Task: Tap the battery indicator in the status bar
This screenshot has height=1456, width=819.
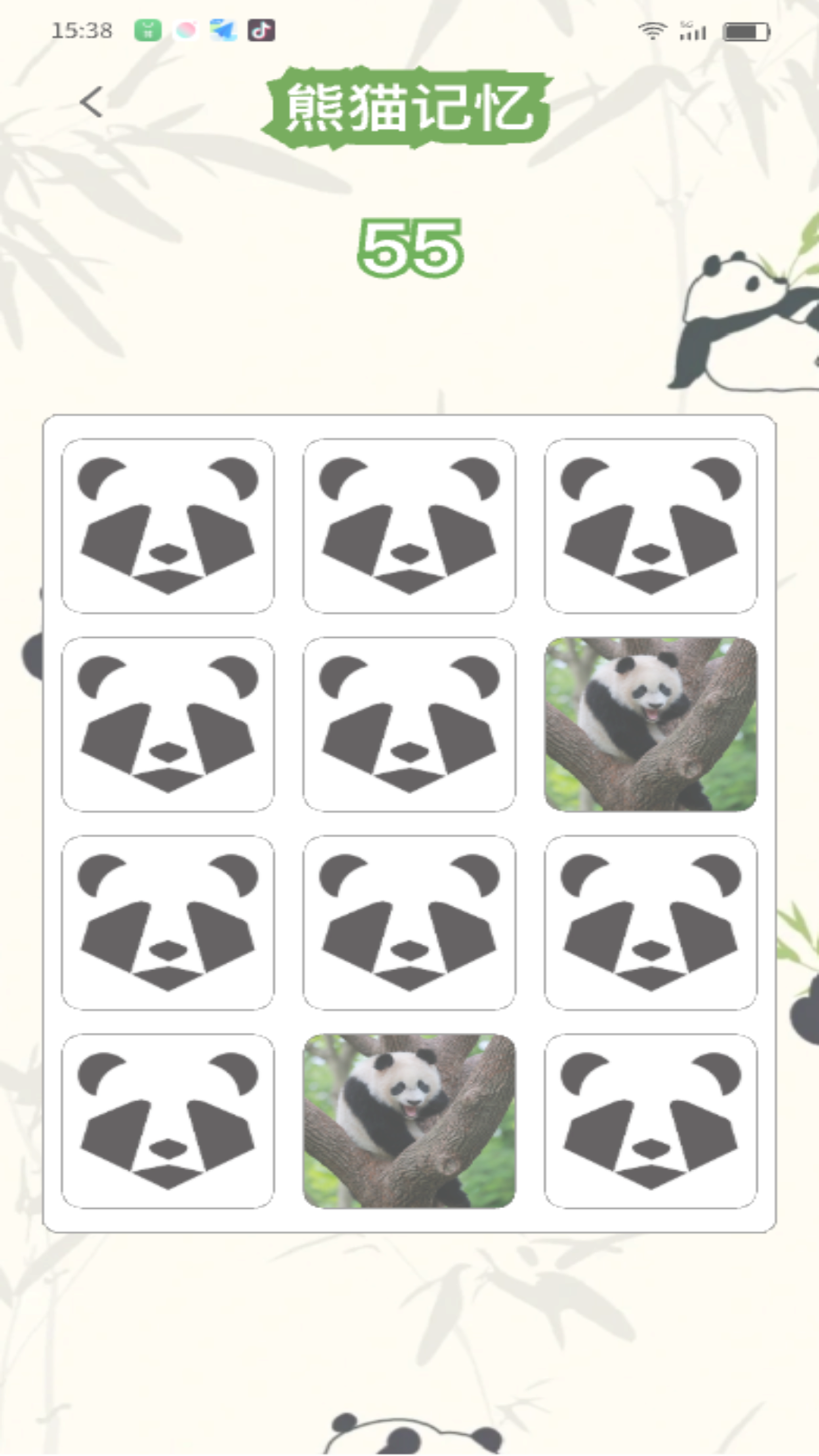Action: click(745, 31)
